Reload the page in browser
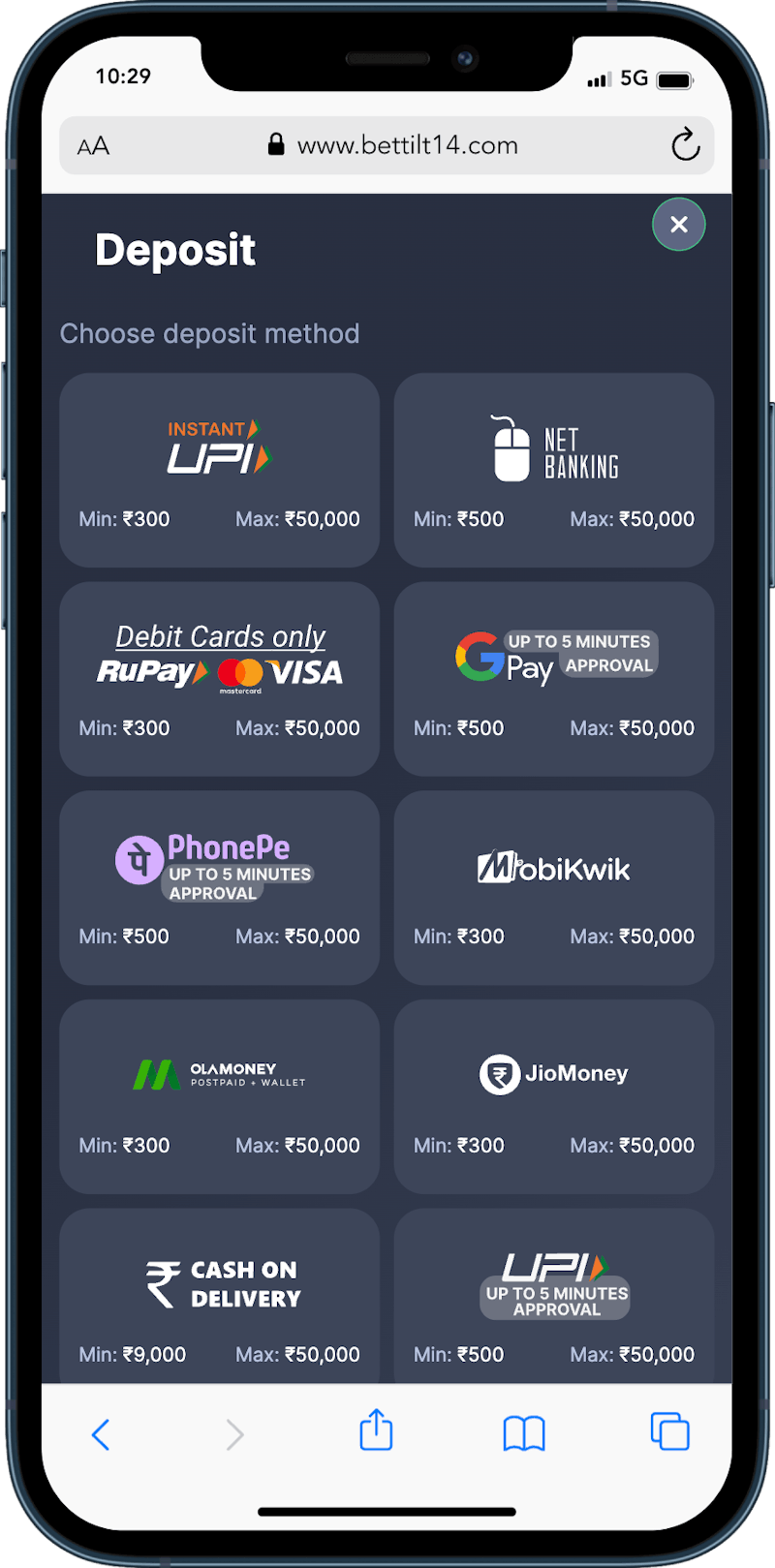This screenshot has height=1568, width=775. [x=685, y=146]
